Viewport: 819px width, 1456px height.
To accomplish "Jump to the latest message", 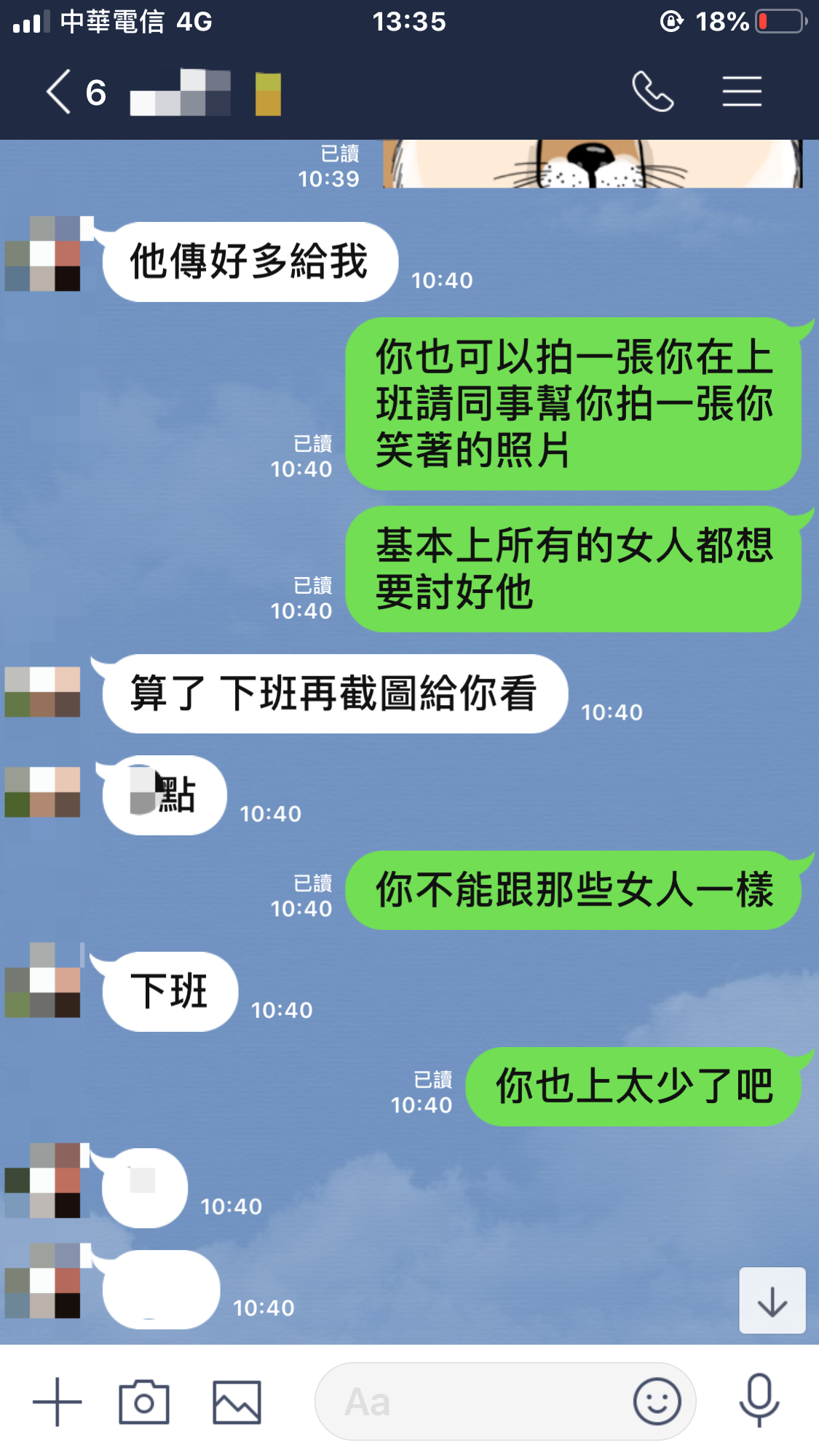I will (772, 1300).
